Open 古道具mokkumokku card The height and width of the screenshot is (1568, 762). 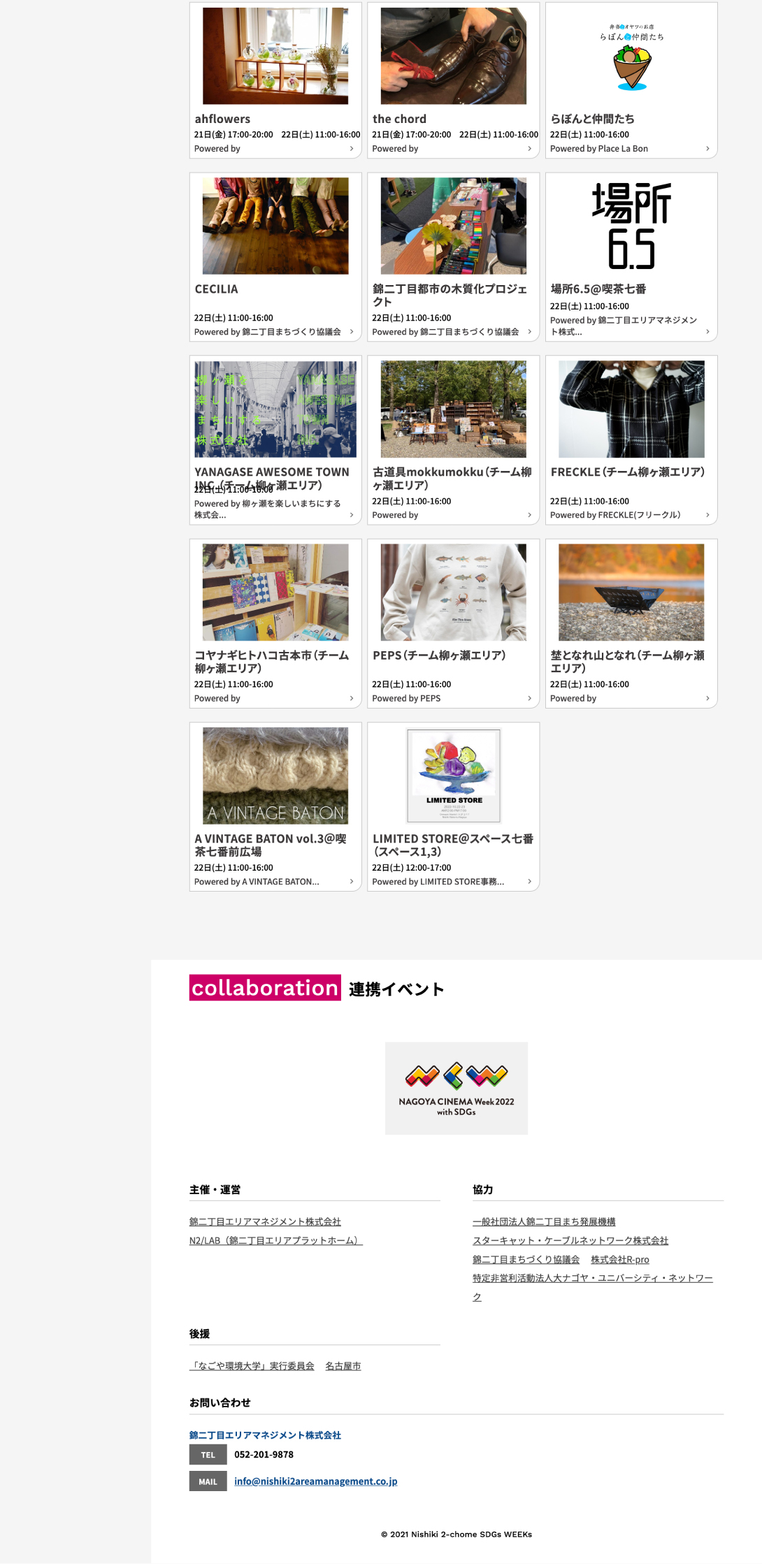tap(453, 440)
